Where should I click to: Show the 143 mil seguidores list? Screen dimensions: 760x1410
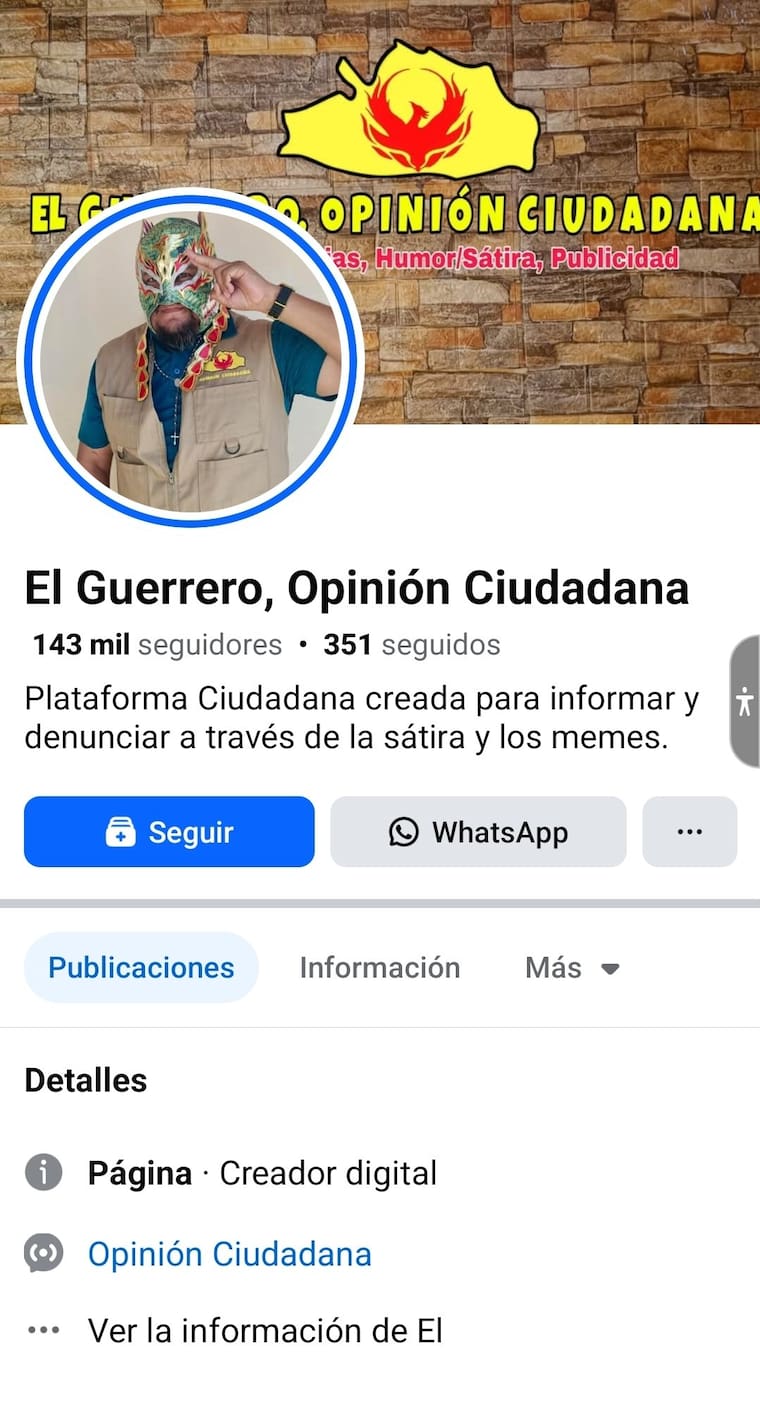[x=157, y=645]
